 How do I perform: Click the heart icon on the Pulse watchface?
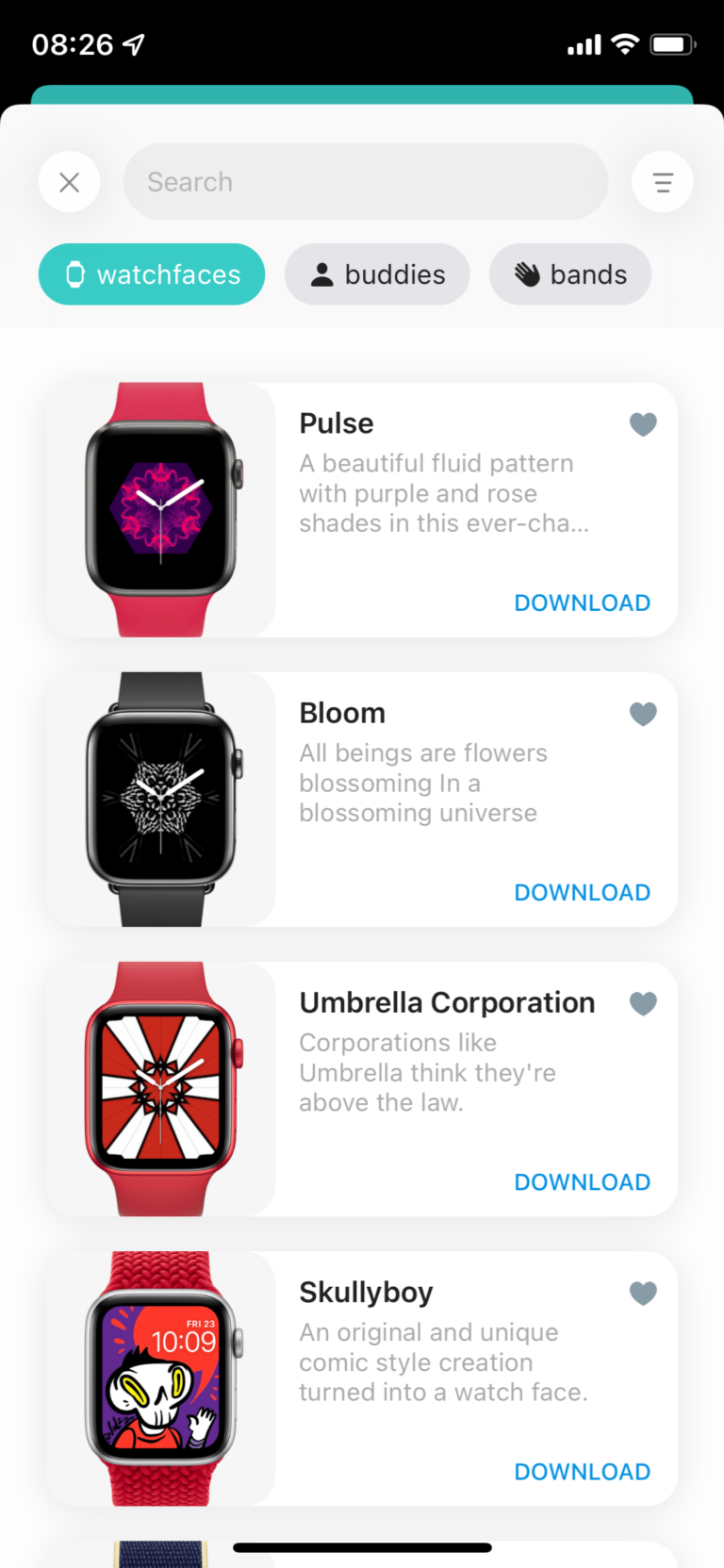coord(643,424)
